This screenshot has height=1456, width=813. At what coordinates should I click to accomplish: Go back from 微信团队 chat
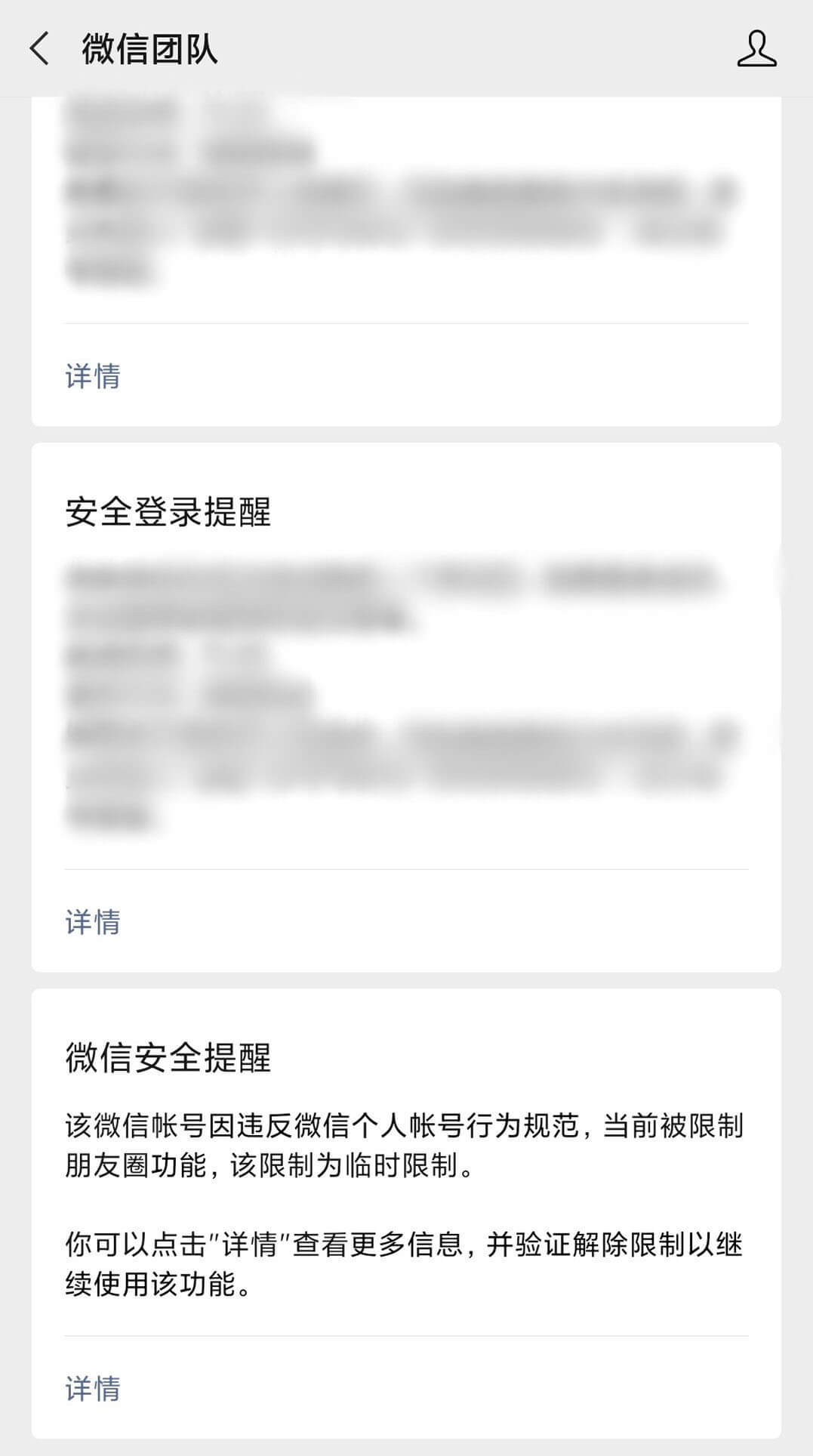[x=39, y=49]
